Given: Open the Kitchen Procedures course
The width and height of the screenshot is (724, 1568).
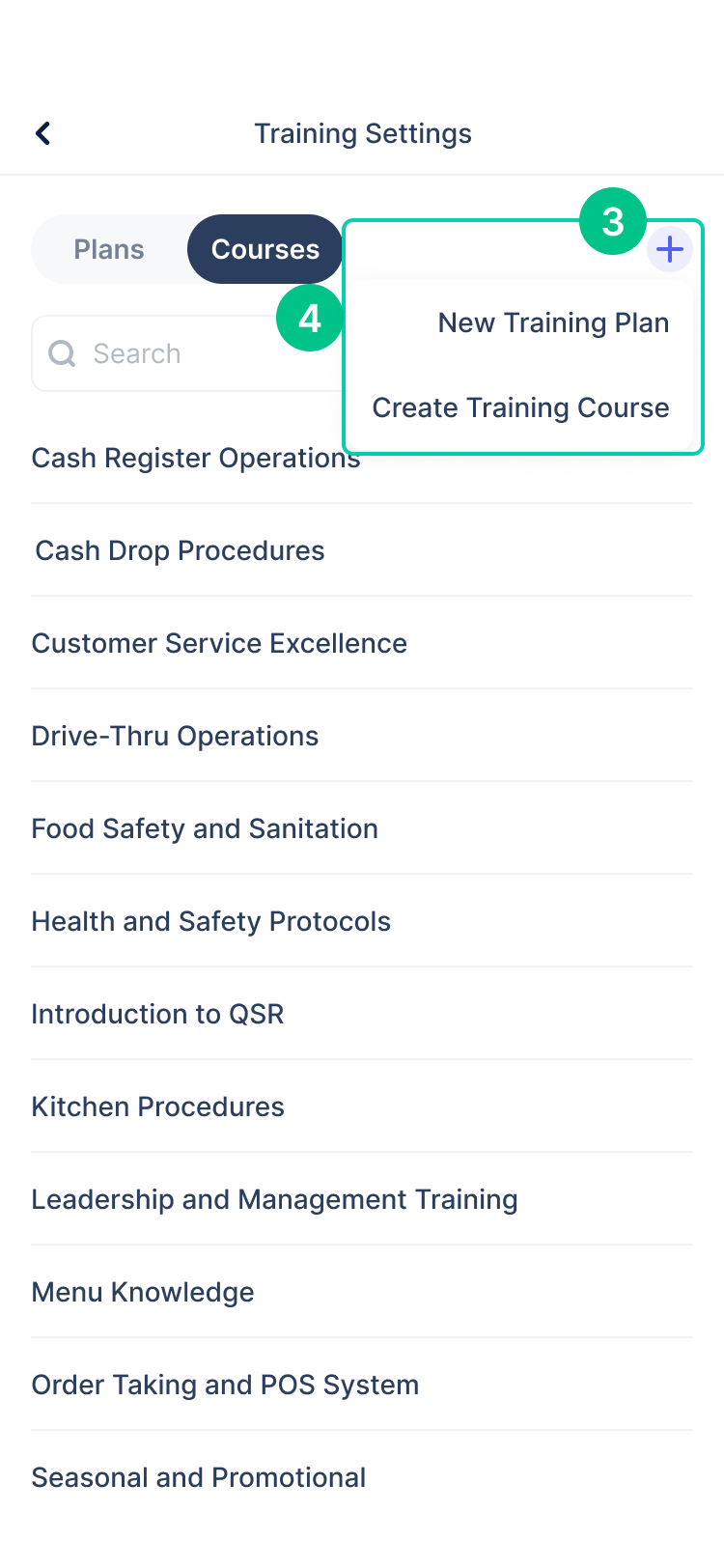Looking at the screenshot, I should tap(157, 1106).
